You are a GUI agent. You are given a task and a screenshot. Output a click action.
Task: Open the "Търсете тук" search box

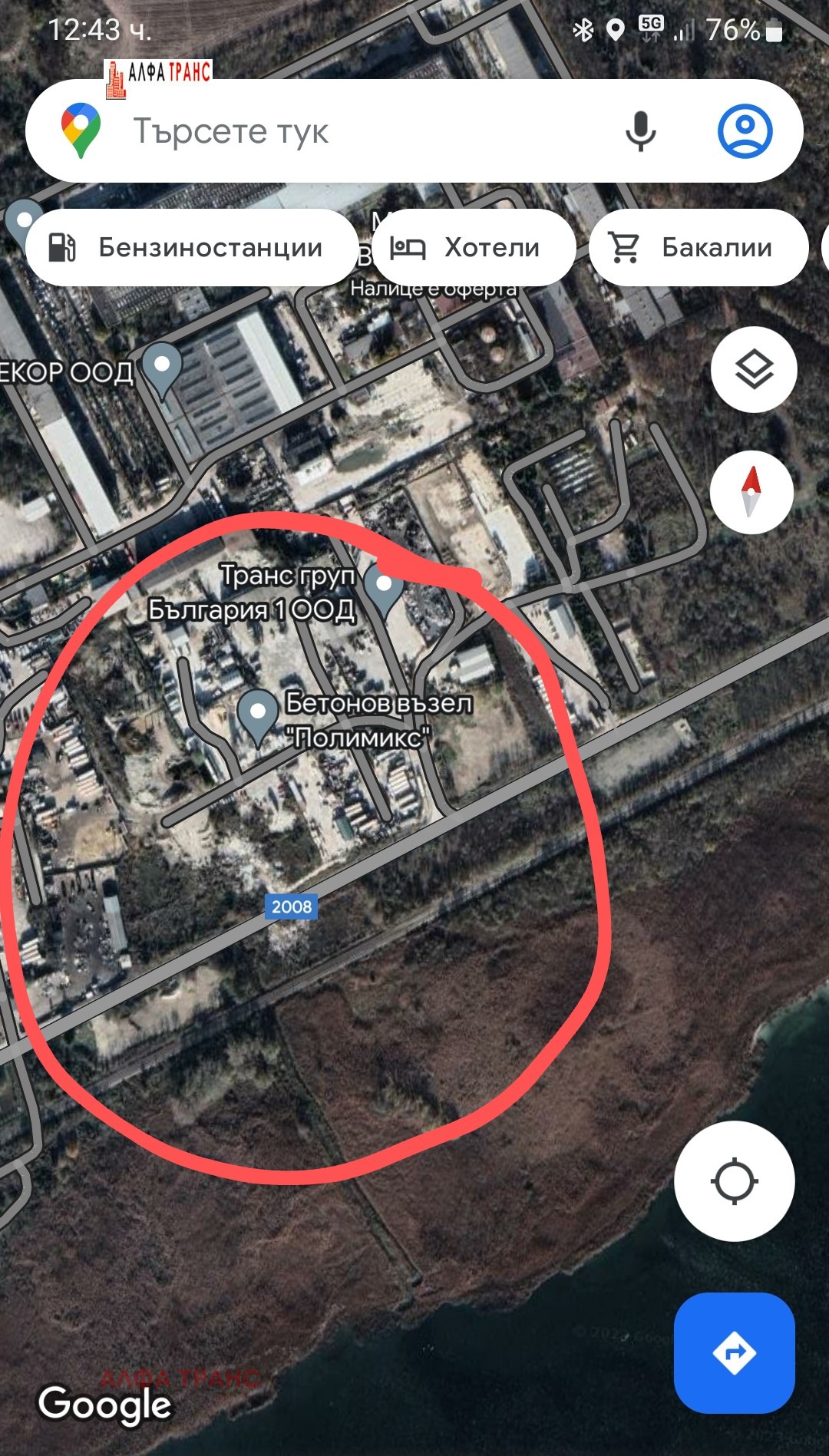pos(322,131)
